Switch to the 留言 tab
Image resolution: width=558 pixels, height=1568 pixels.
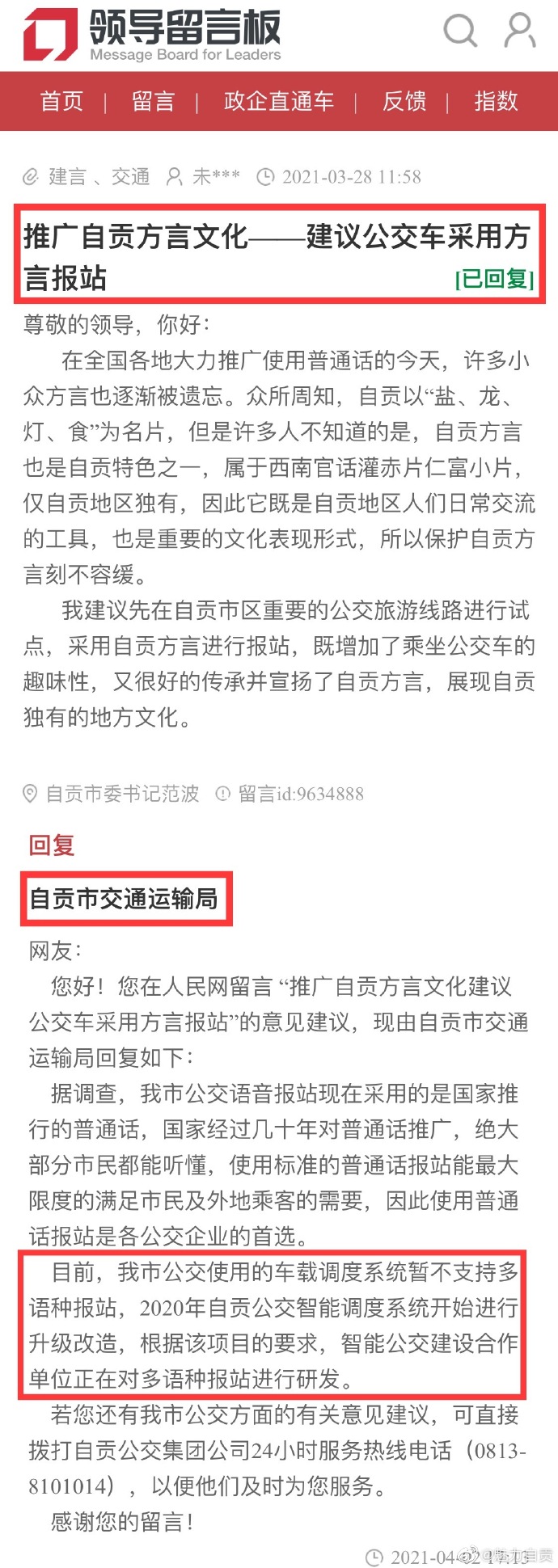click(x=153, y=101)
